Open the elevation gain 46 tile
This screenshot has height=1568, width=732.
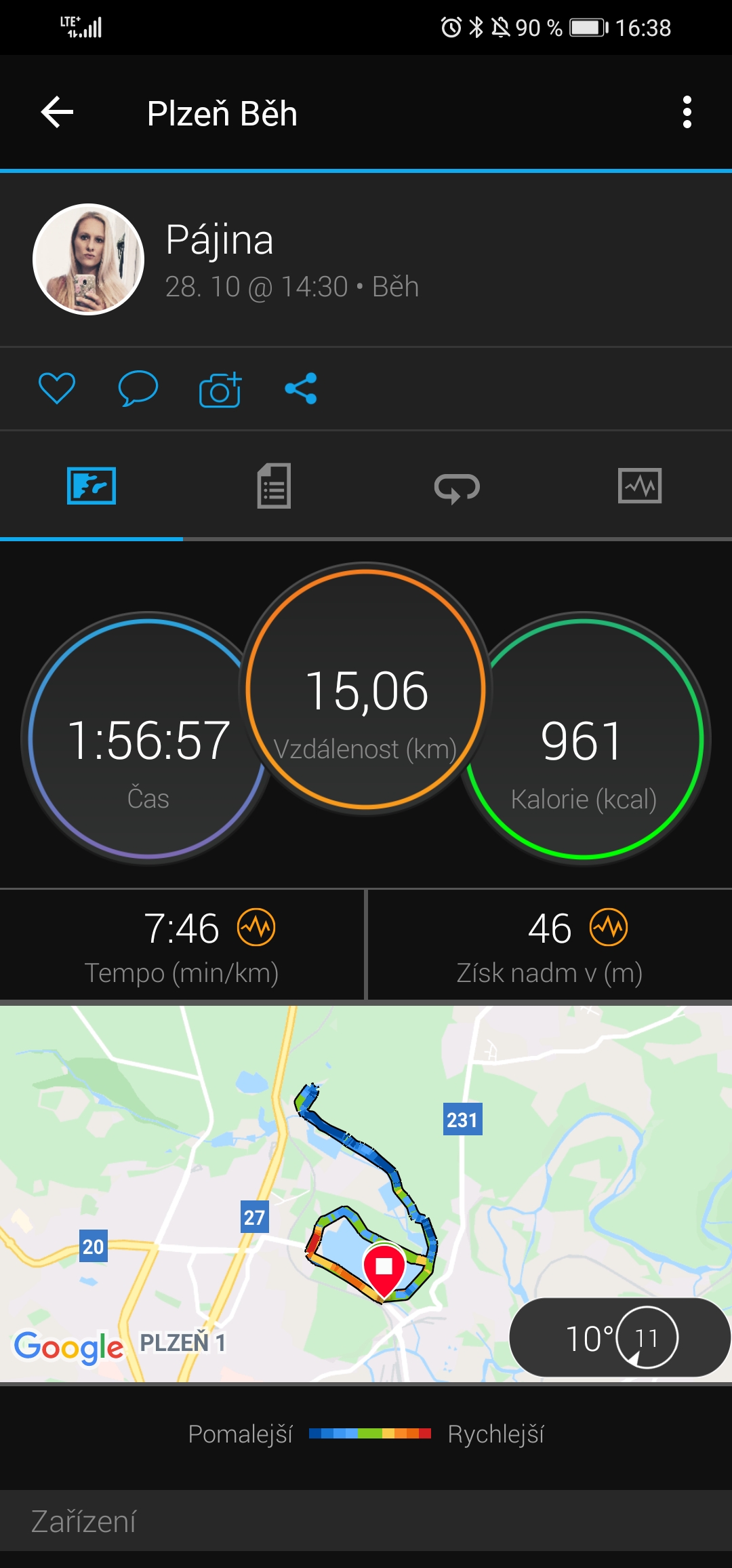(x=550, y=945)
